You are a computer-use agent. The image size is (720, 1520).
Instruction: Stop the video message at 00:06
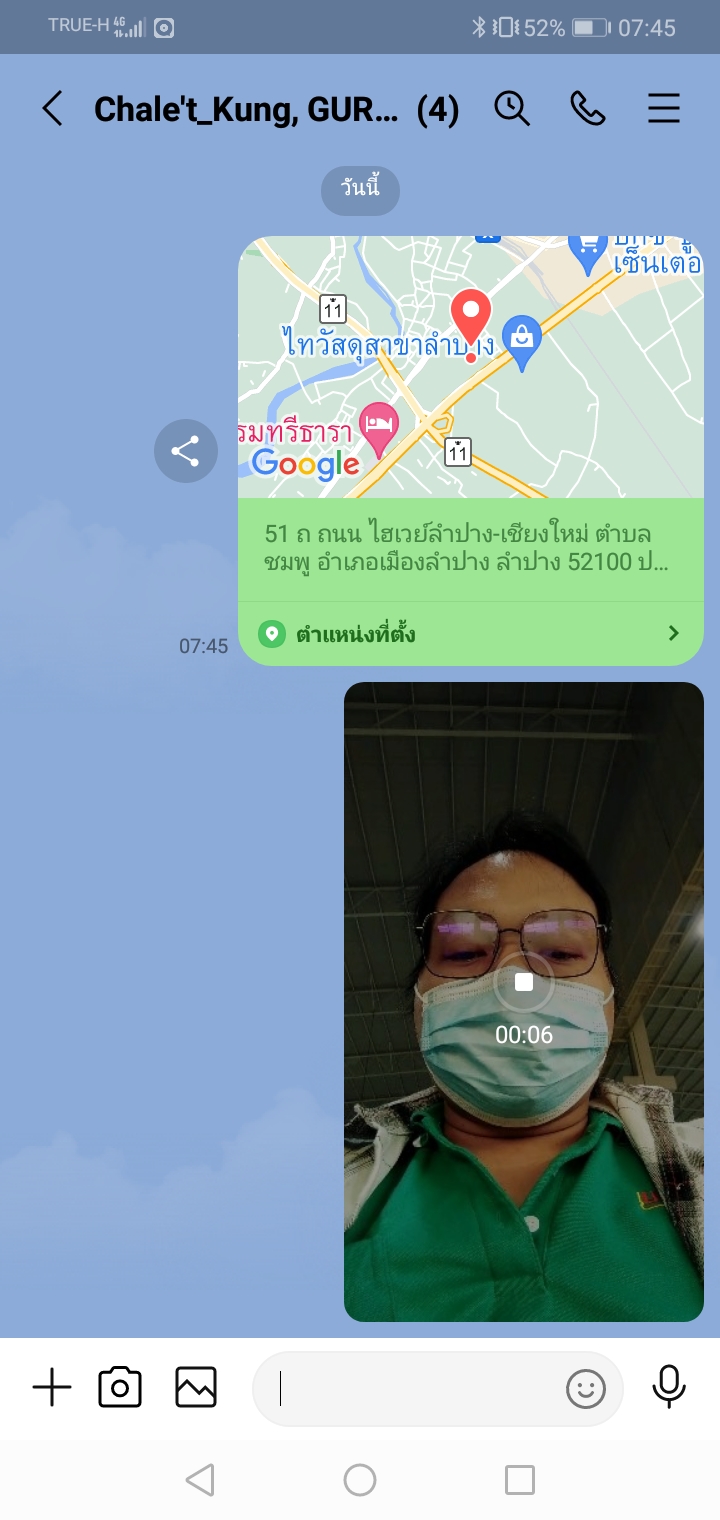[524, 983]
